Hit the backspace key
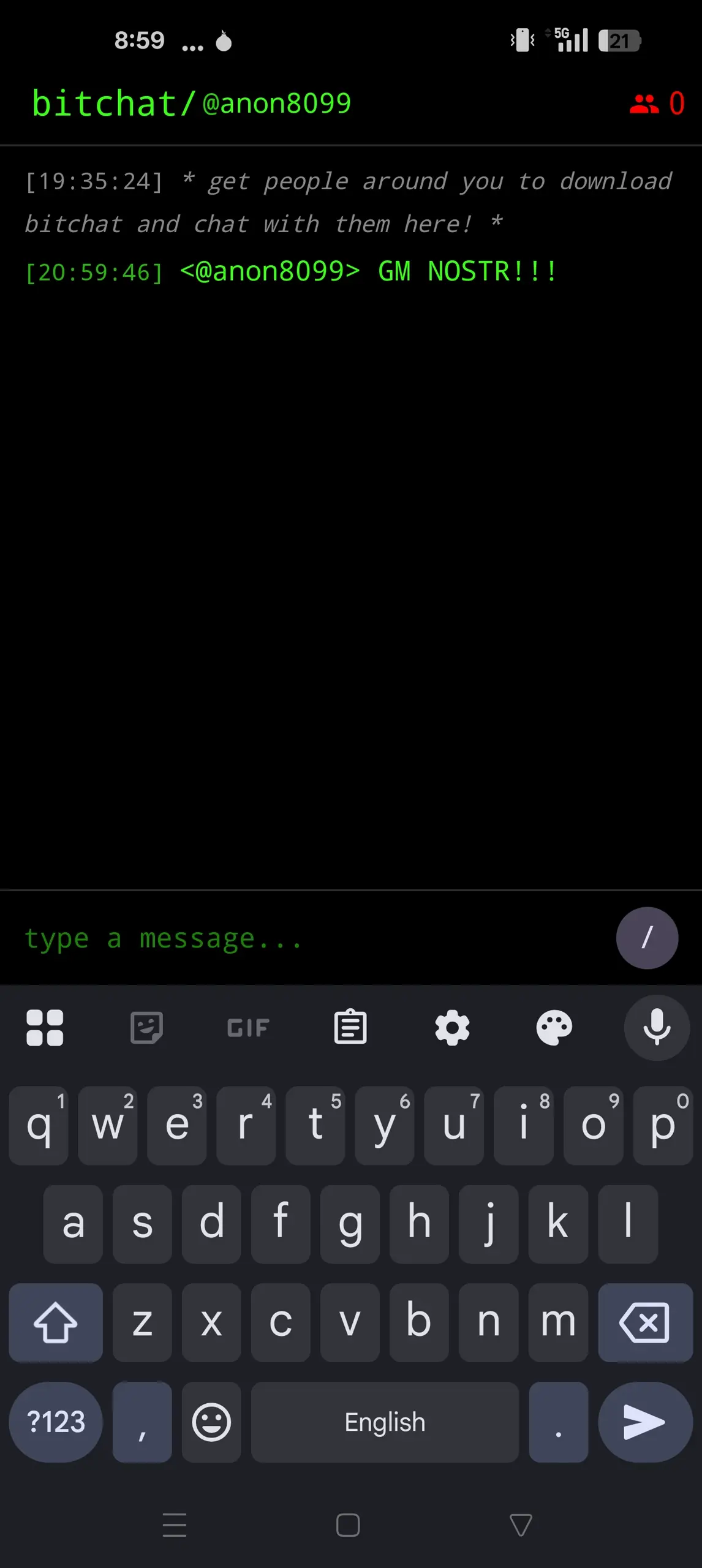702x1568 pixels. [645, 1322]
